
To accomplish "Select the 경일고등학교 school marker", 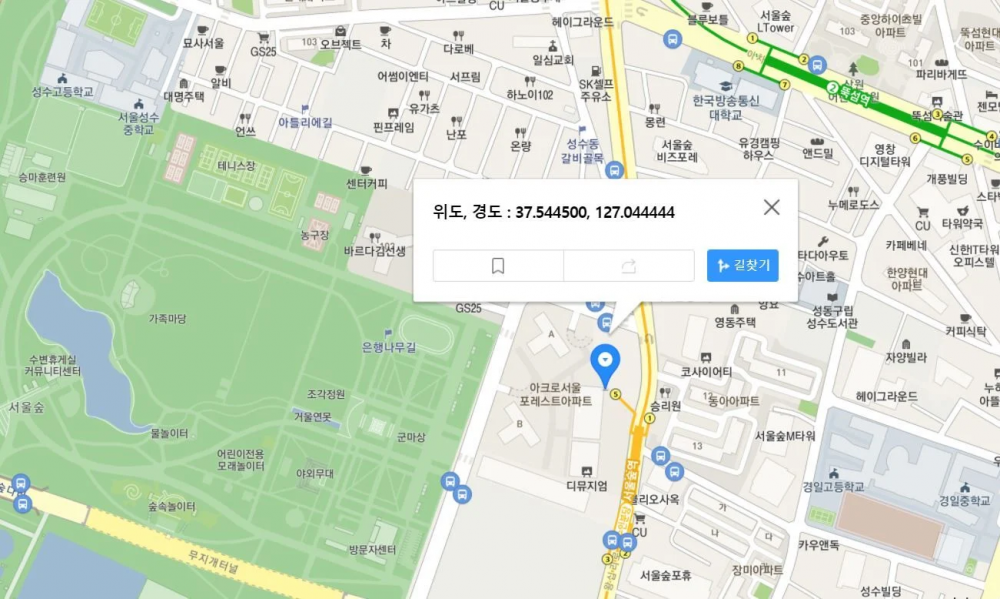I will point(833,474).
